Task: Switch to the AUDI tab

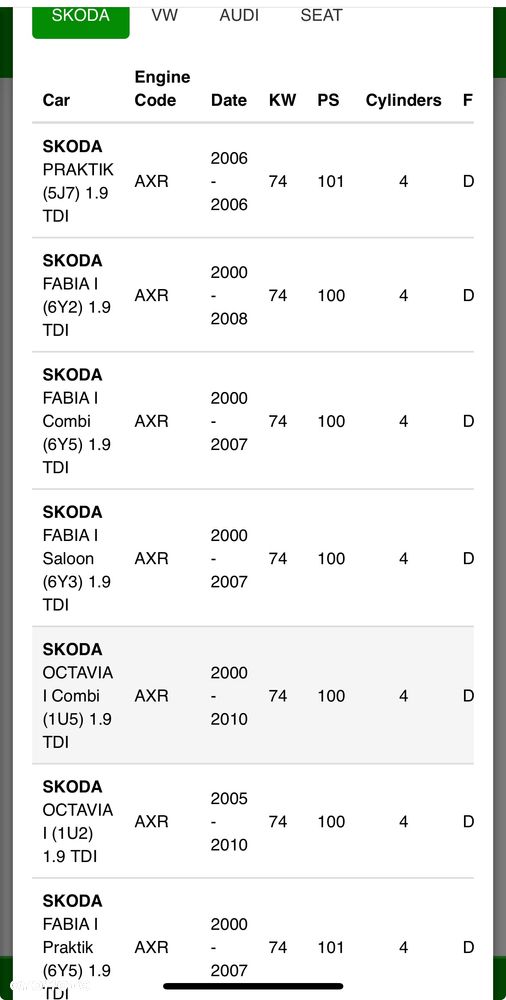Action: pos(239,16)
